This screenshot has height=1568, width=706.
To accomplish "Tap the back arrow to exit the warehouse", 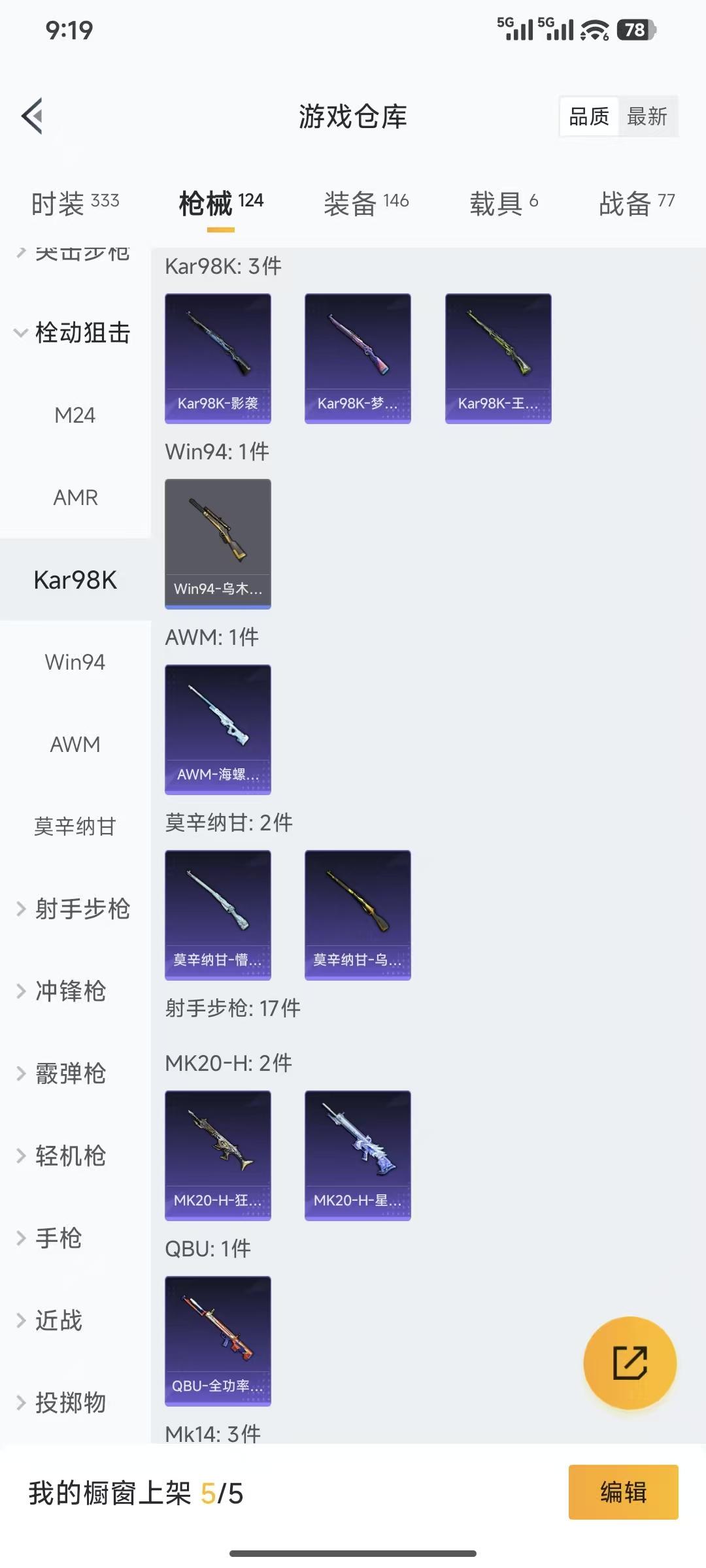I will [31, 116].
